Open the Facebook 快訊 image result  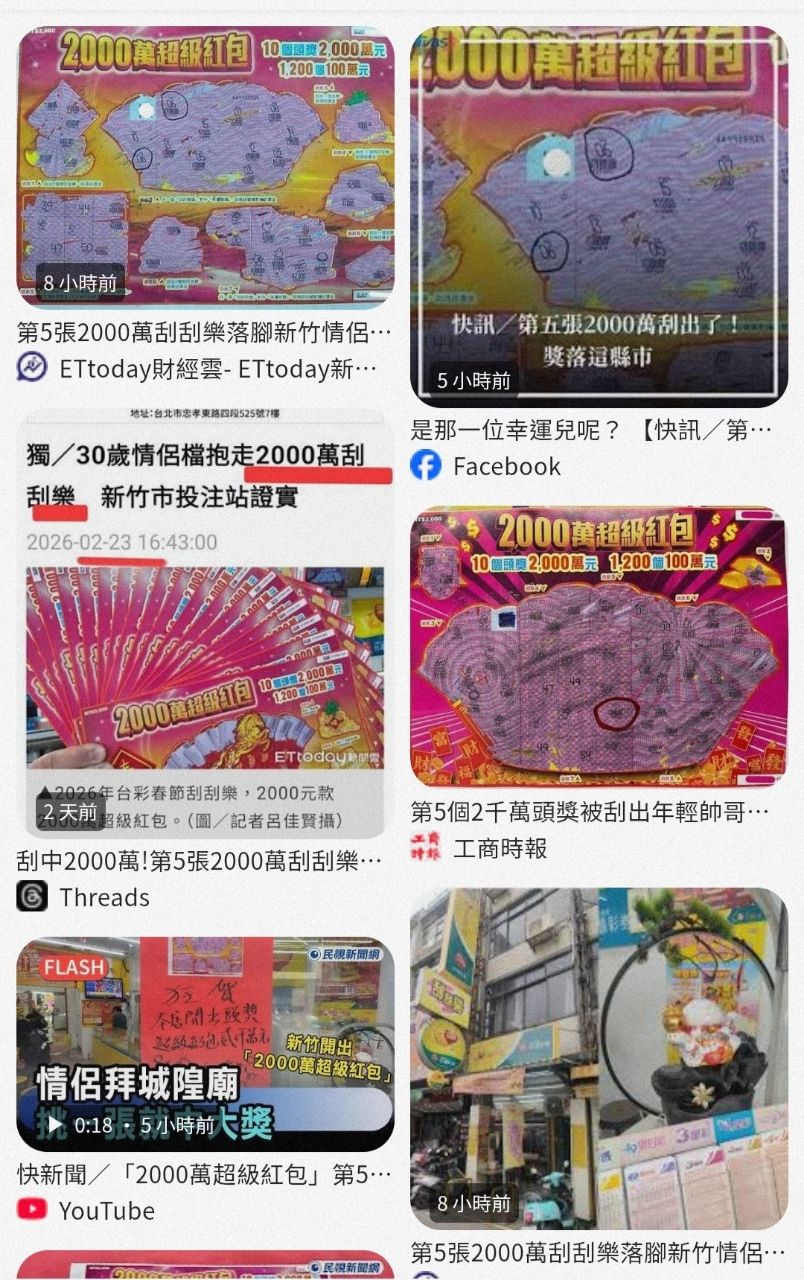[599, 217]
